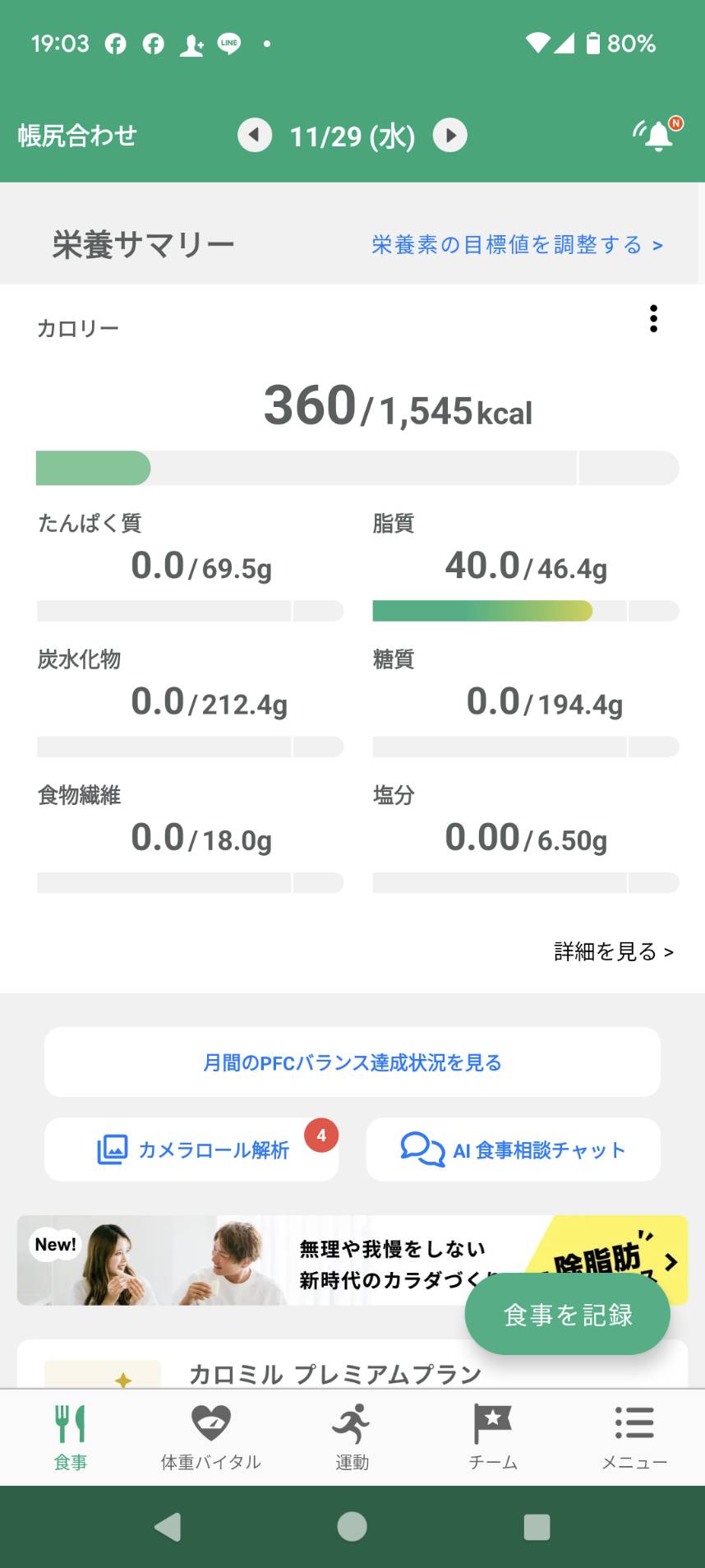The height and width of the screenshot is (1568, 705).
Task: View 月間のPFCバランス達成状況を見る
Action: point(352,1062)
